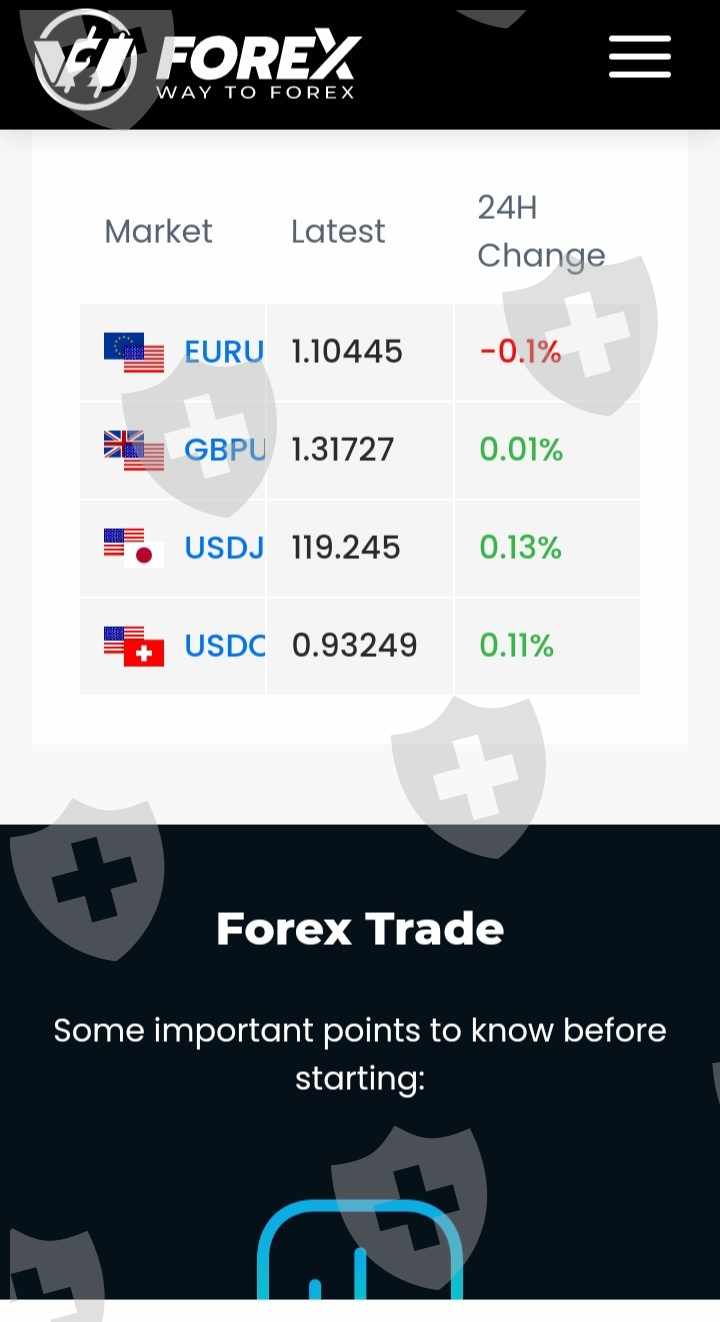
Task: Open the hamburger navigation menu
Action: [x=639, y=56]
